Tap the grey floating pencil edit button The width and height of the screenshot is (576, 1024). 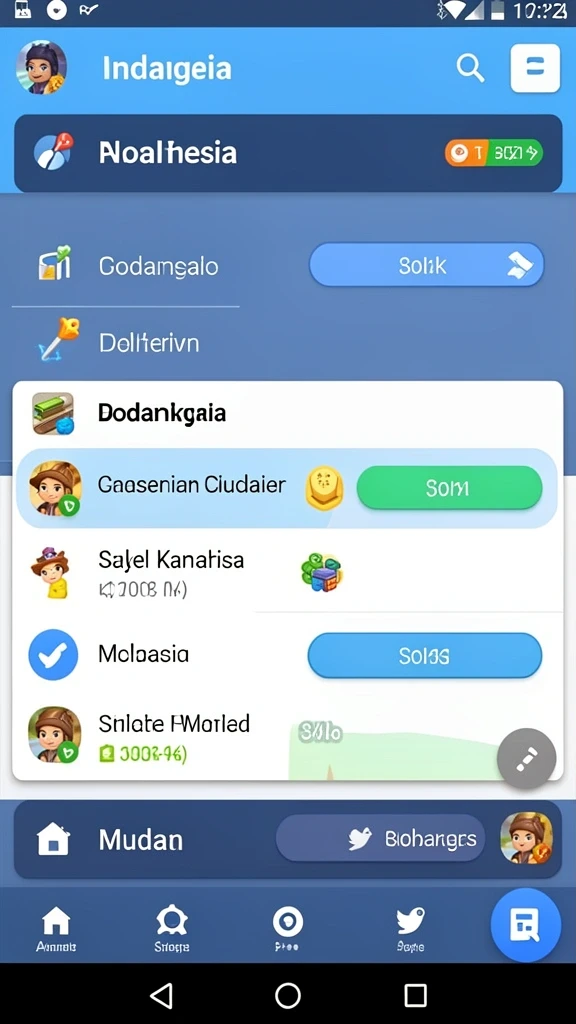point(526,758)
